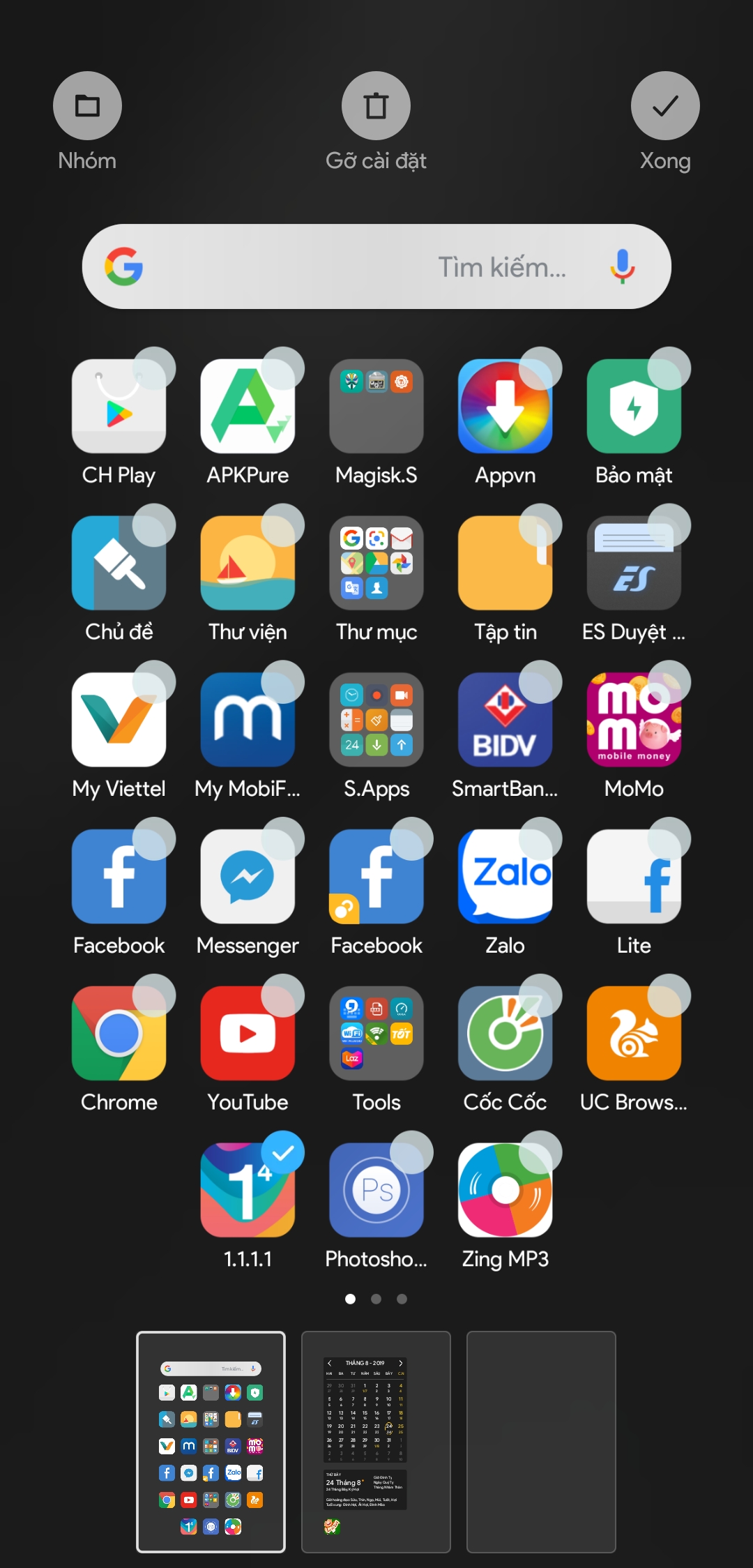Tap Gỡ cài đặt uninstall button

tap(376, 106)
